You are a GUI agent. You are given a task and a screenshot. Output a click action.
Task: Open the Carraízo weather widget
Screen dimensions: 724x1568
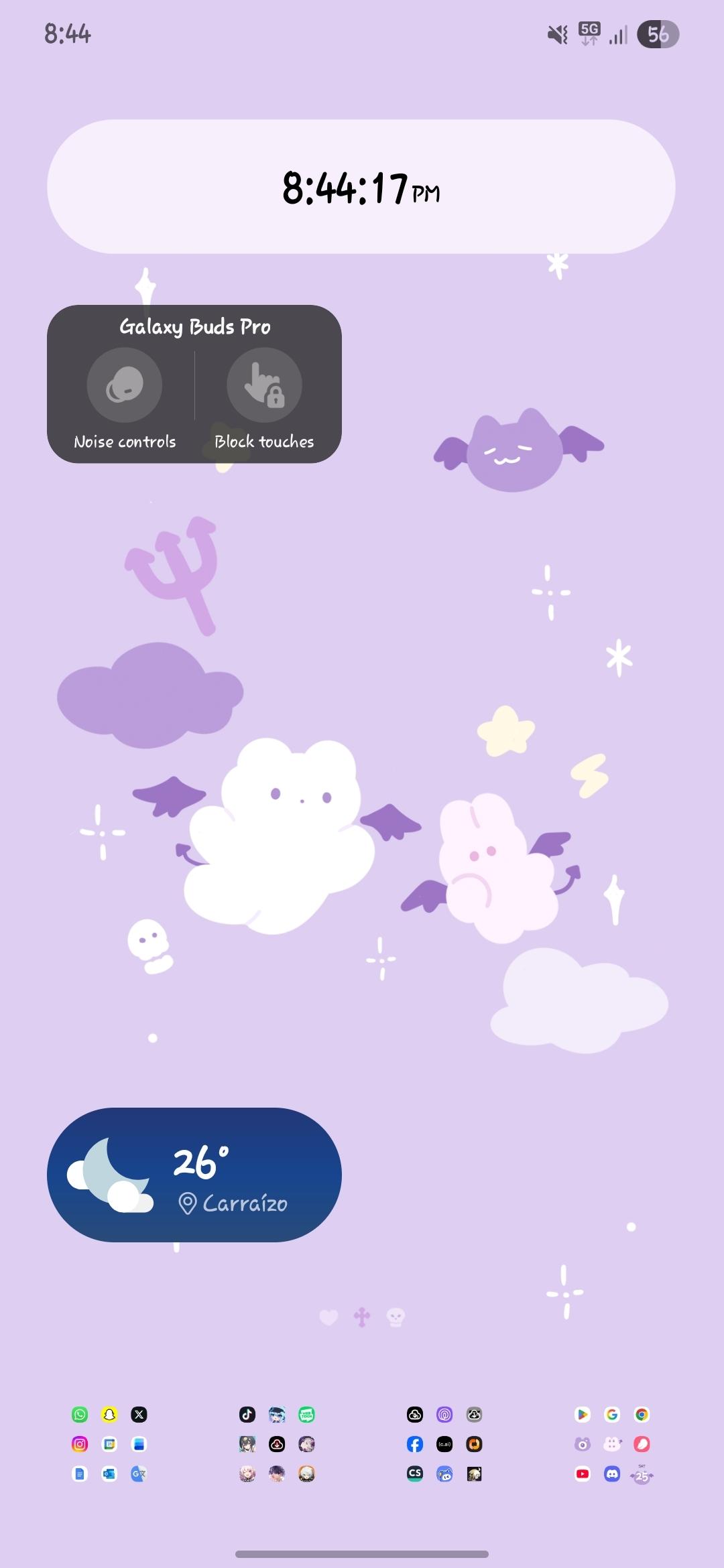click(194, 1175)
